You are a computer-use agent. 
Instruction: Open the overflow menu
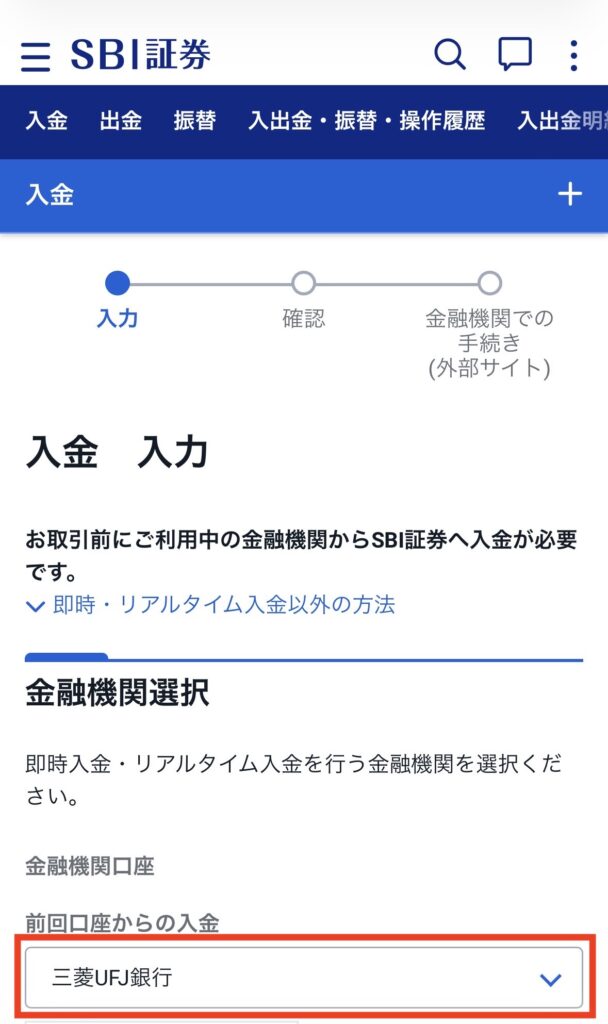(x=573, y=56)
